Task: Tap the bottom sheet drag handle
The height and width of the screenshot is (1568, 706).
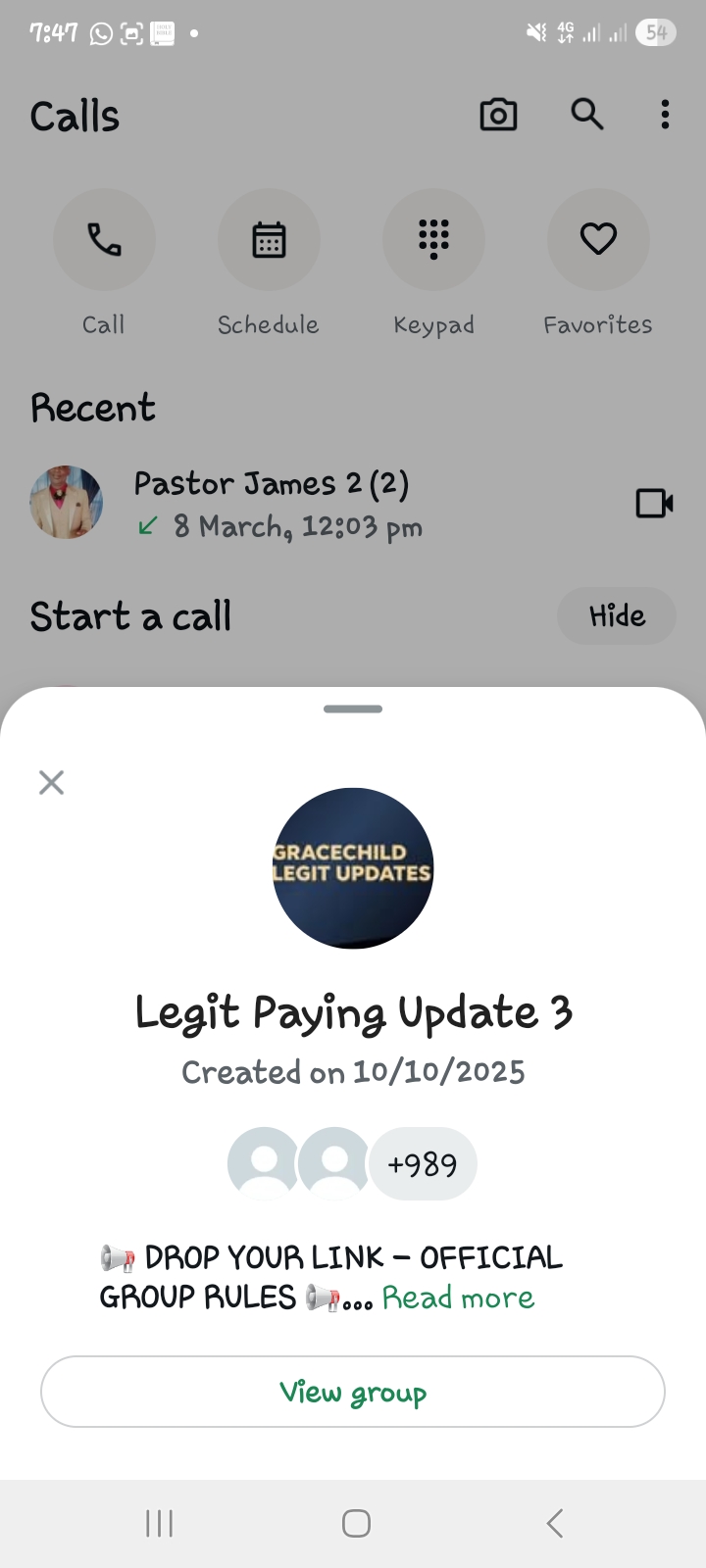Action: pyautogui.click(x=353, y=709)
